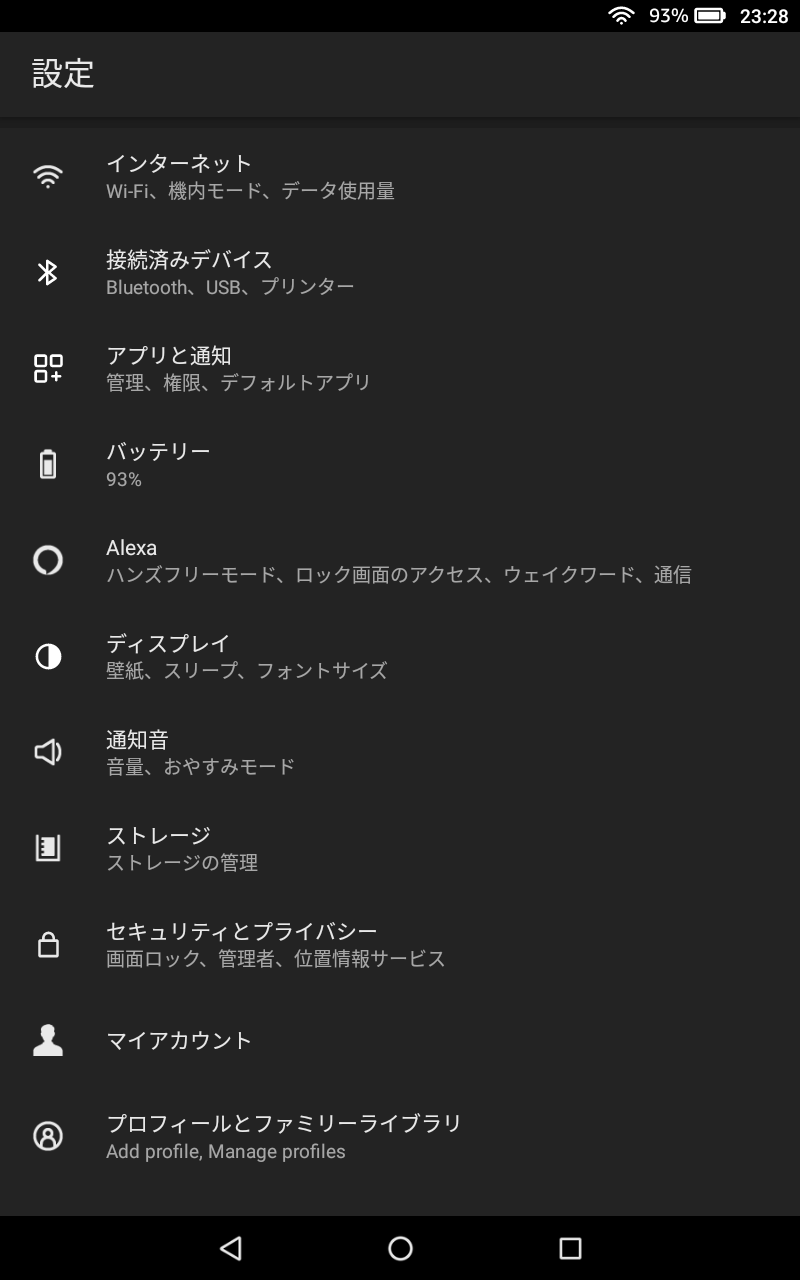Tap the battery icon showing 93%

[47, 463]
